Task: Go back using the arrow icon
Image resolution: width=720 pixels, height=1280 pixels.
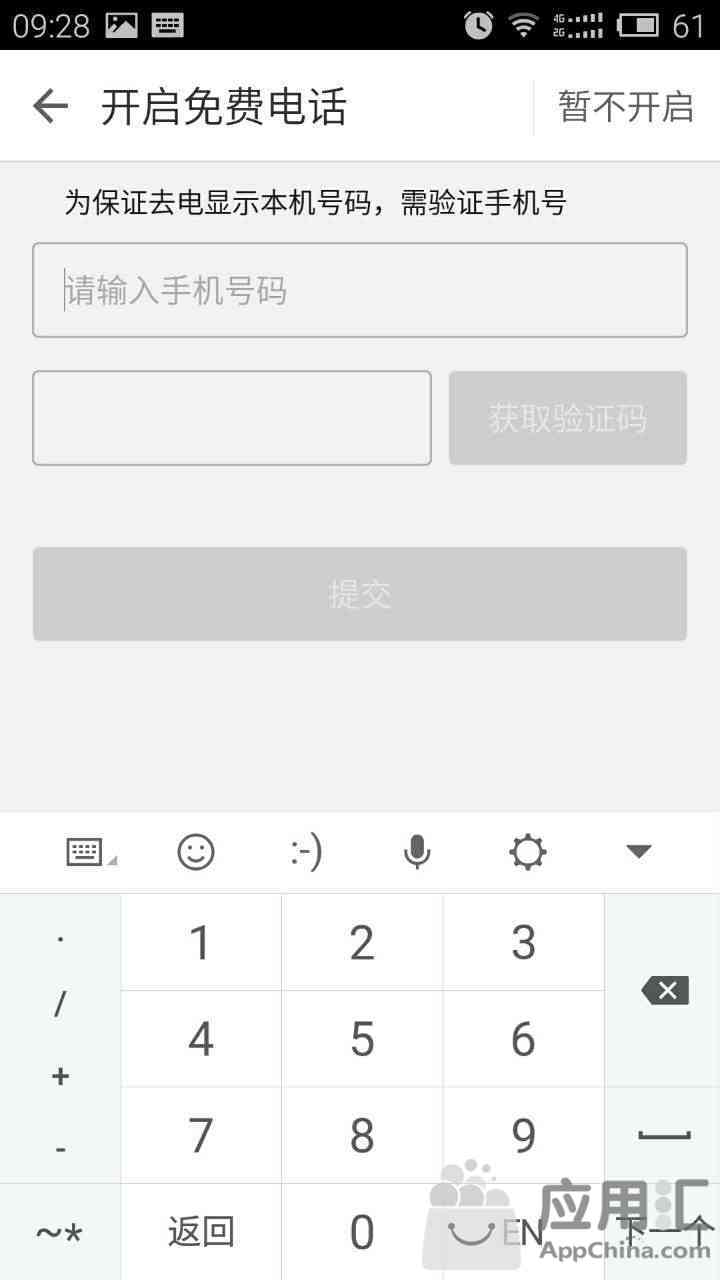Action: (50, 106)
